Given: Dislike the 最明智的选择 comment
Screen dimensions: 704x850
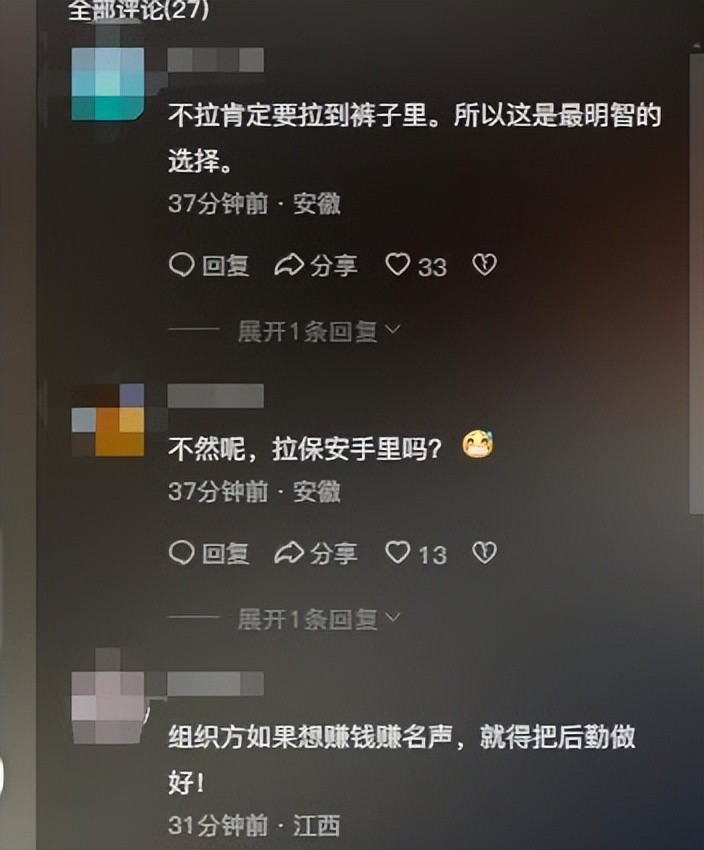Looking at the screenshot, I should pos(485,265).
